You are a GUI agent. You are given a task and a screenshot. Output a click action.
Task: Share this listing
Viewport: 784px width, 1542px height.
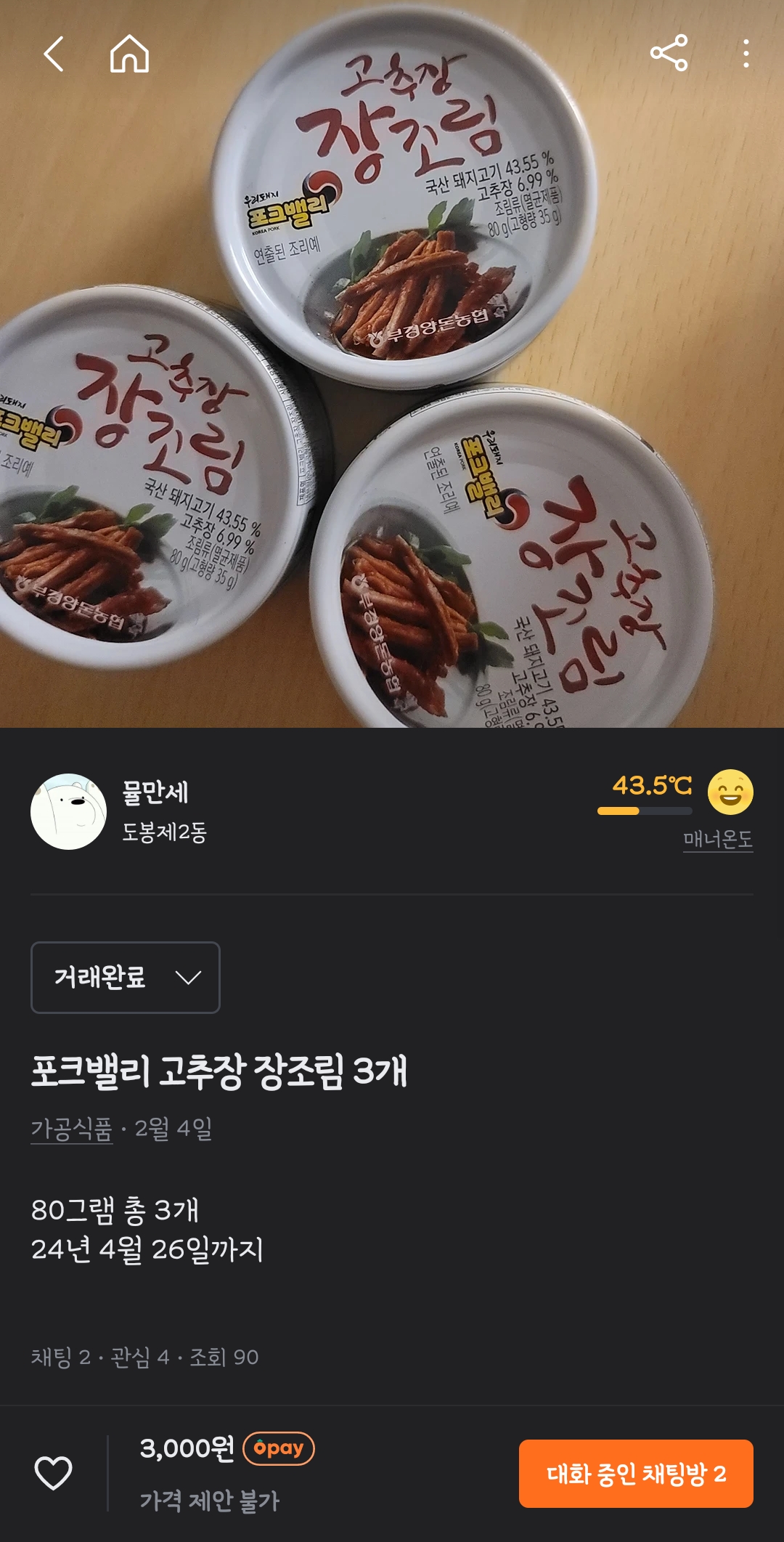tap(669, 53)
